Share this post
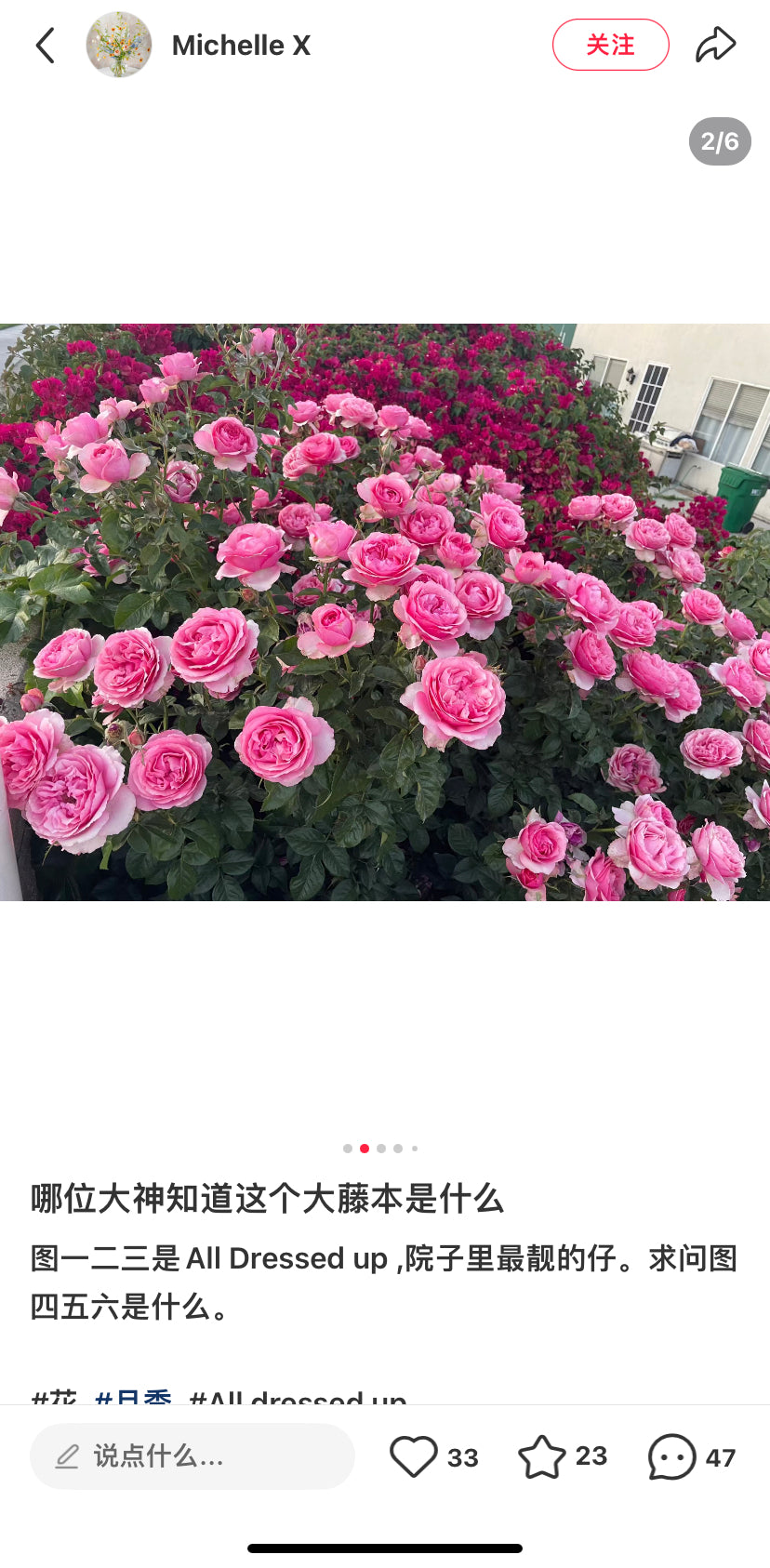Image resolution: width=770 pixels, height=1568 pixels. pos(715,45)
